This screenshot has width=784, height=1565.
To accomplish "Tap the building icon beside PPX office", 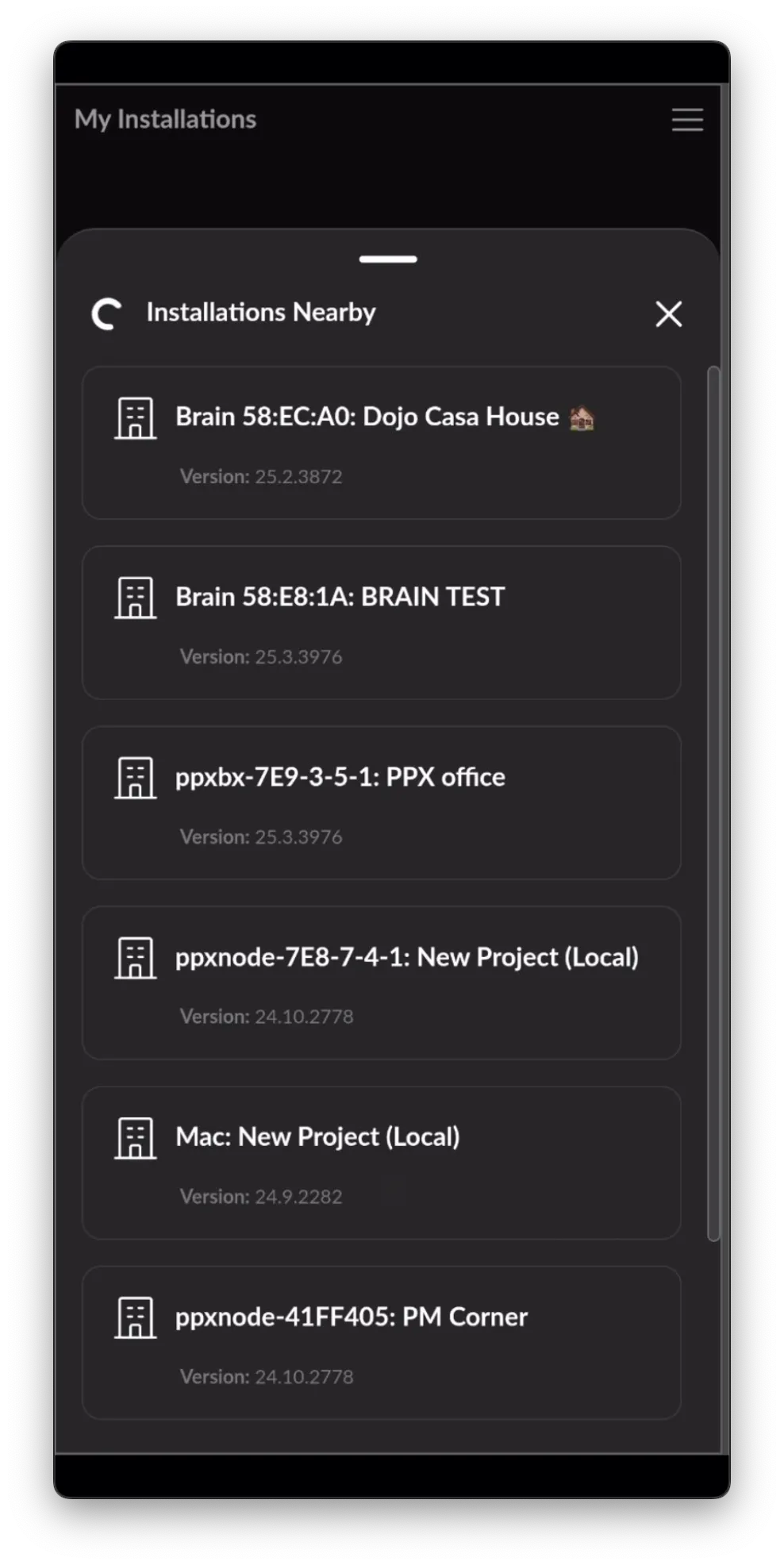I will pyautogui.click(x=135, y=779).
